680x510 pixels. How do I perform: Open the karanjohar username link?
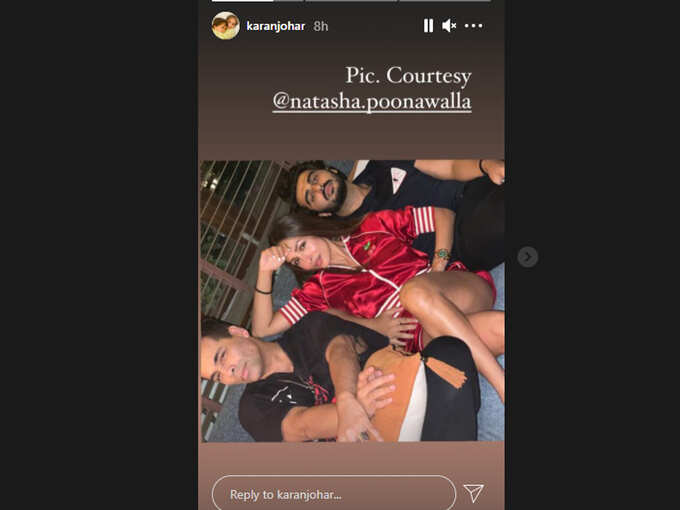click(x=274, y=26)
